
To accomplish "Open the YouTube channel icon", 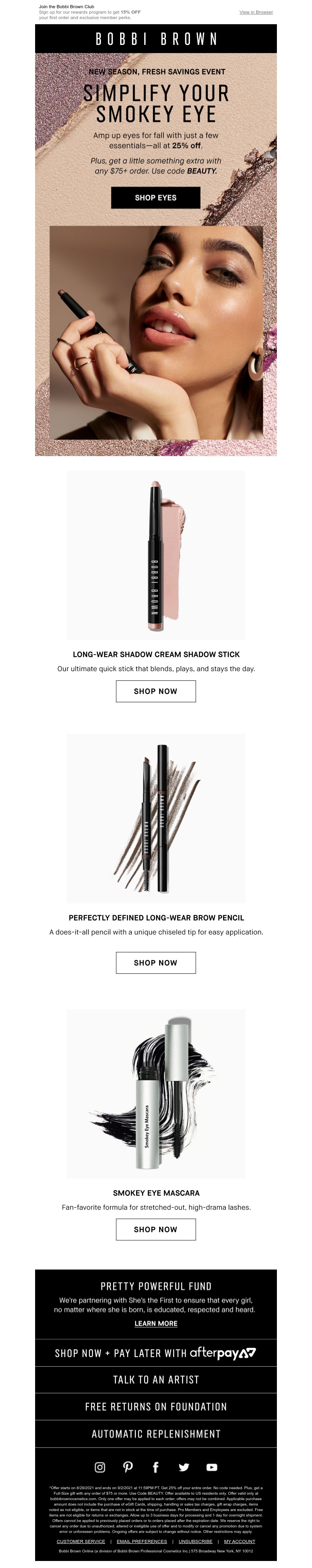I will (x=212, y=1467).
